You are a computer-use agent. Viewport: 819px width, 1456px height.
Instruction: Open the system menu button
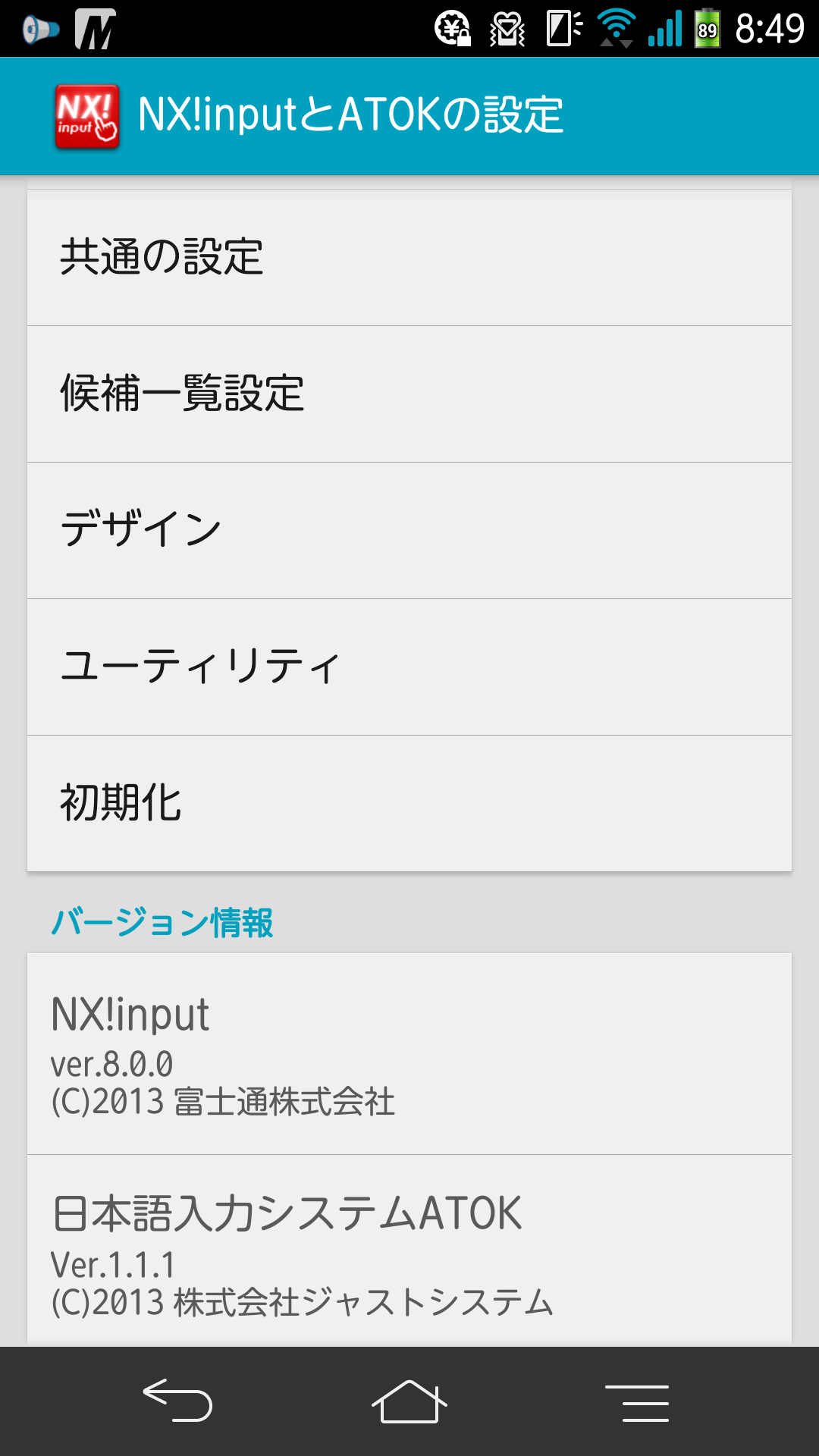(x=637, y=1402)
